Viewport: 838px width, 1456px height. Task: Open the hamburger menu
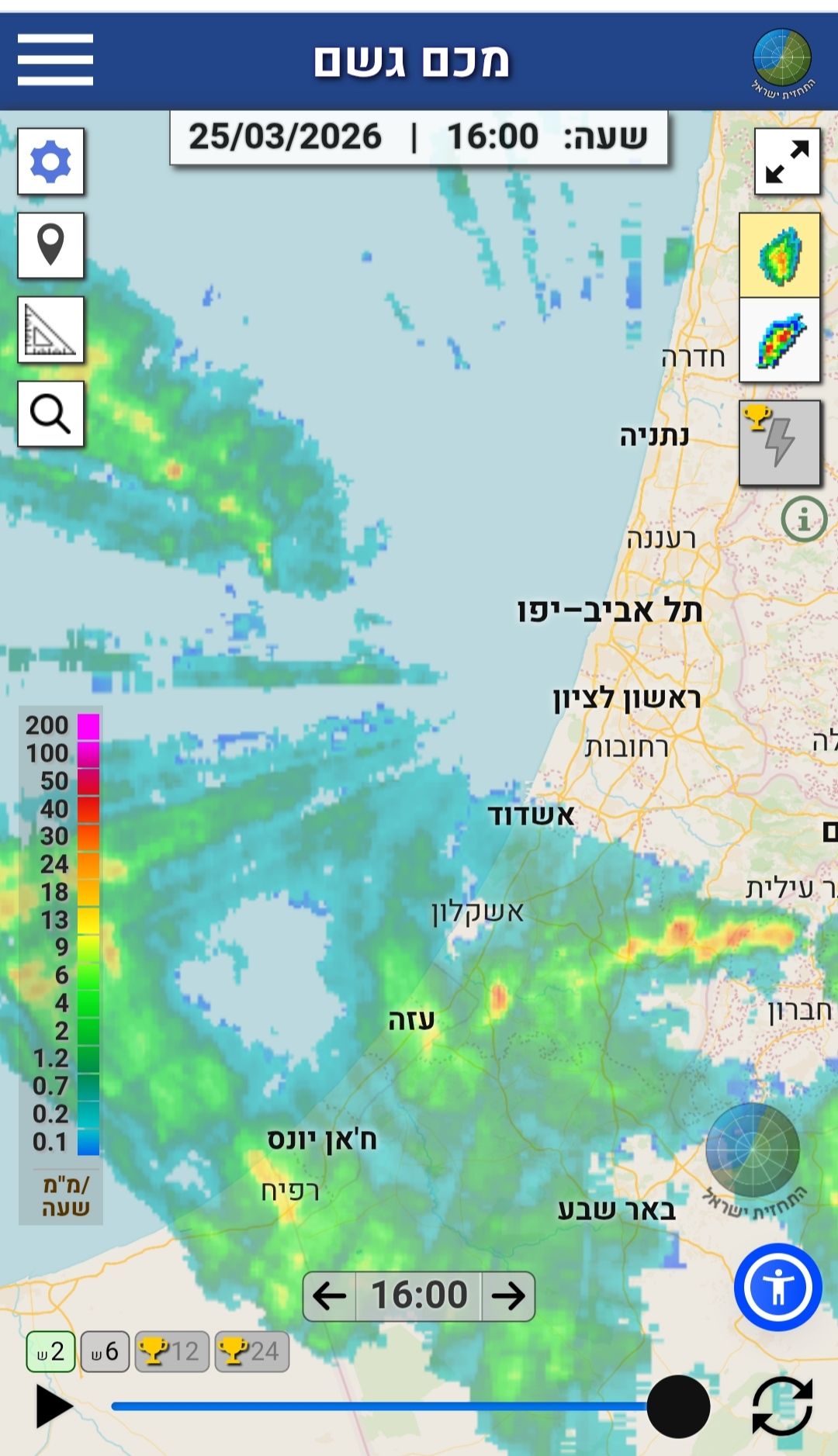[55, 60]
